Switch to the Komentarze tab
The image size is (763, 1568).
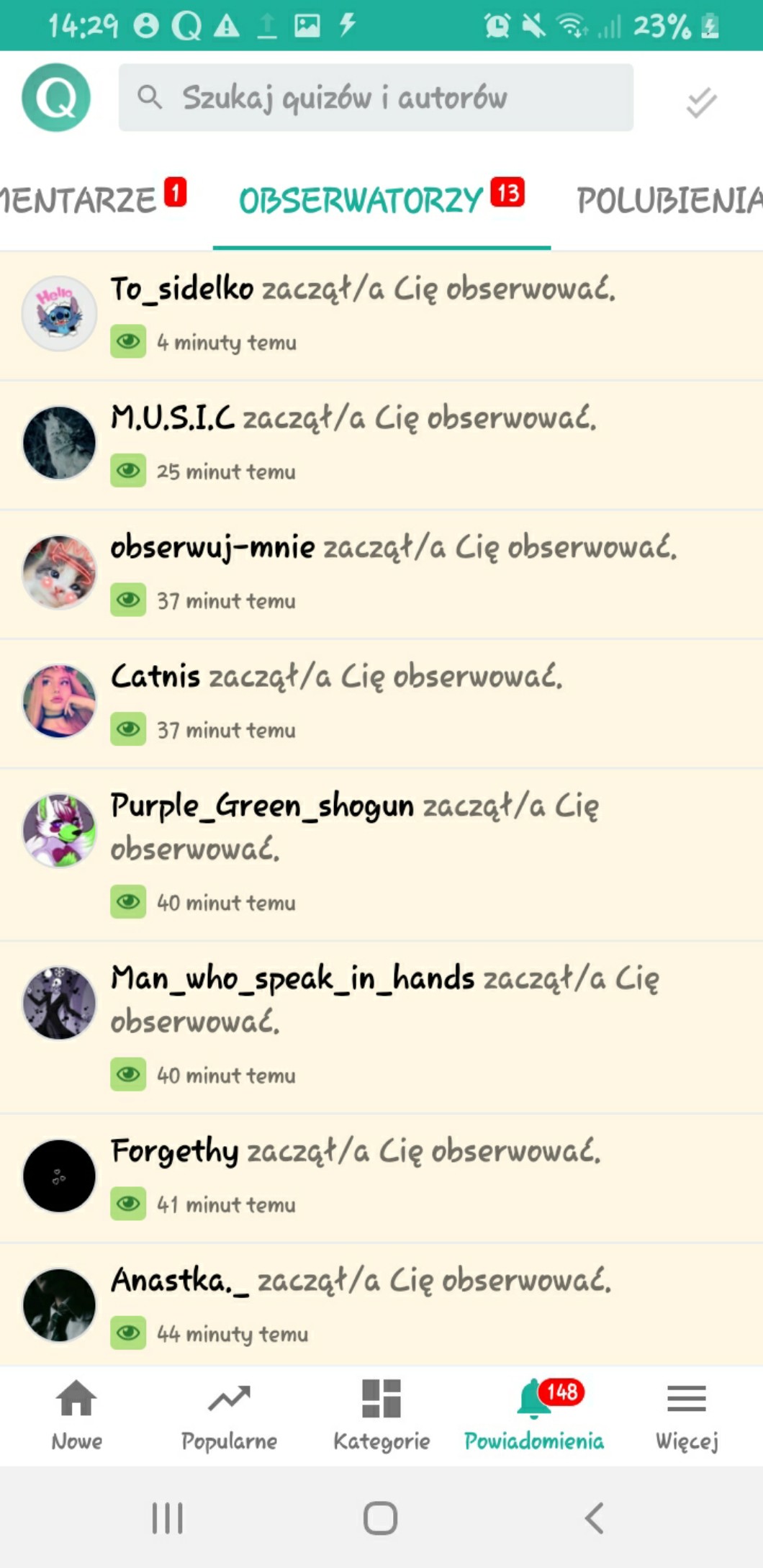coord(86,200)
